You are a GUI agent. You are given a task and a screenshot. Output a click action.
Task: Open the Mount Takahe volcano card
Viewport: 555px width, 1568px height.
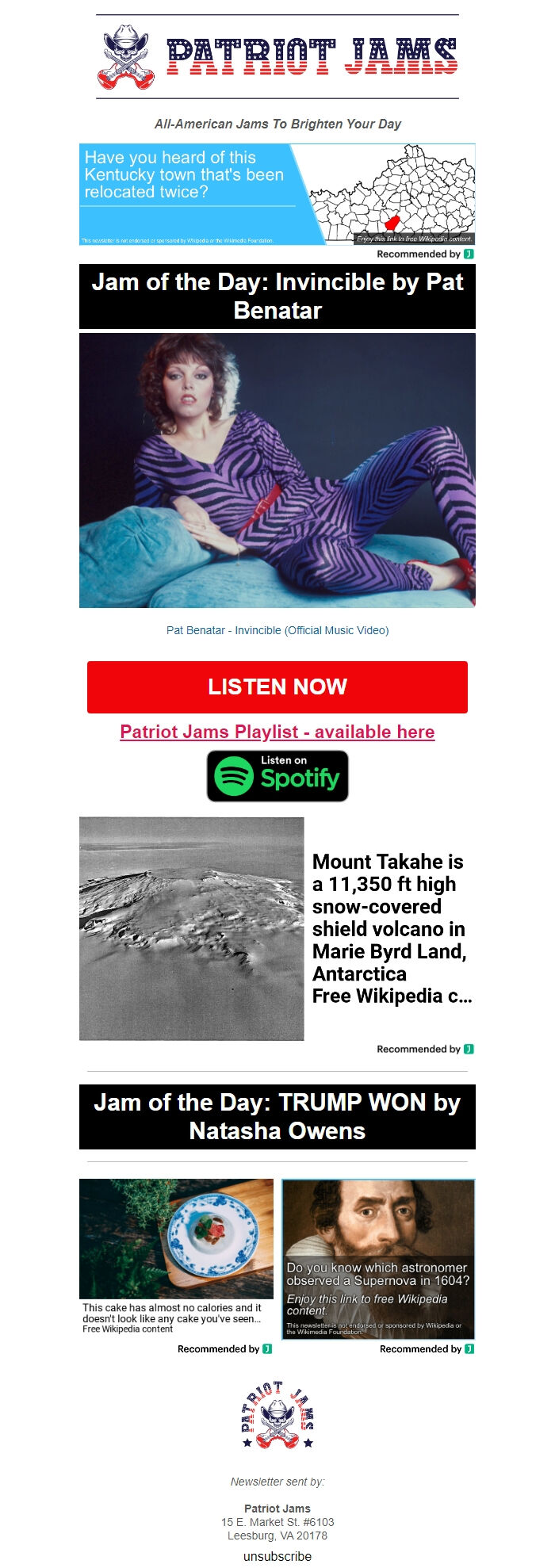point(277,928)
